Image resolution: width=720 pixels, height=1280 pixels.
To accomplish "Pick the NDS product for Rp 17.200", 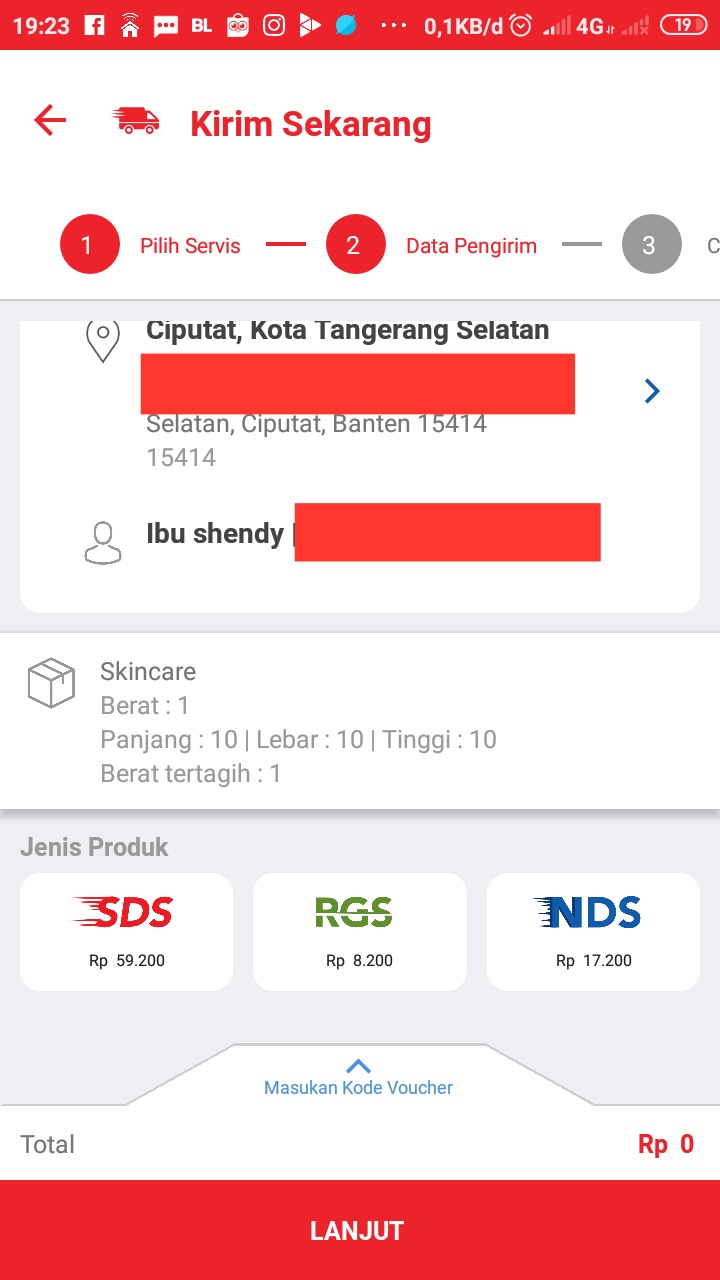I will tap(593, 931).
